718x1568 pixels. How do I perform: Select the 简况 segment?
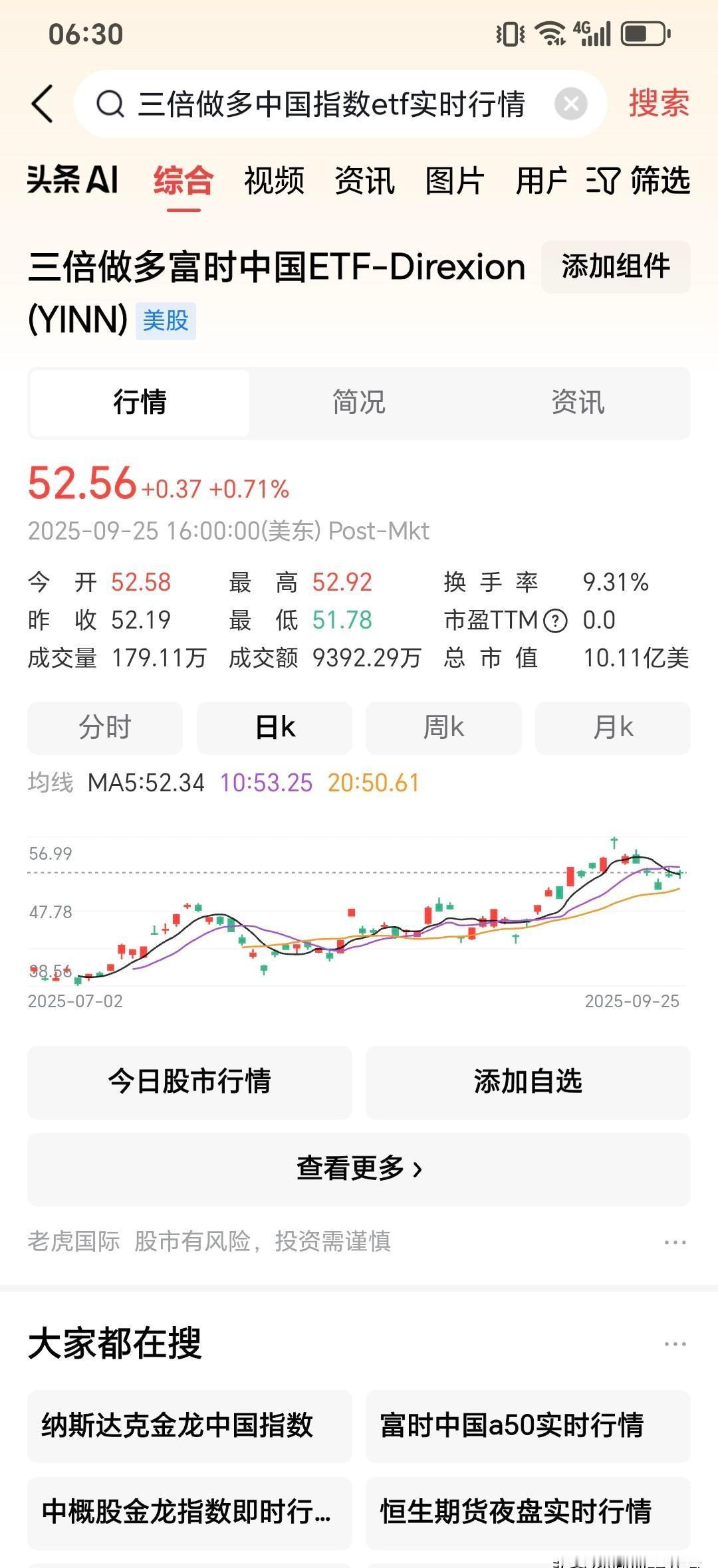coord(359,403)
